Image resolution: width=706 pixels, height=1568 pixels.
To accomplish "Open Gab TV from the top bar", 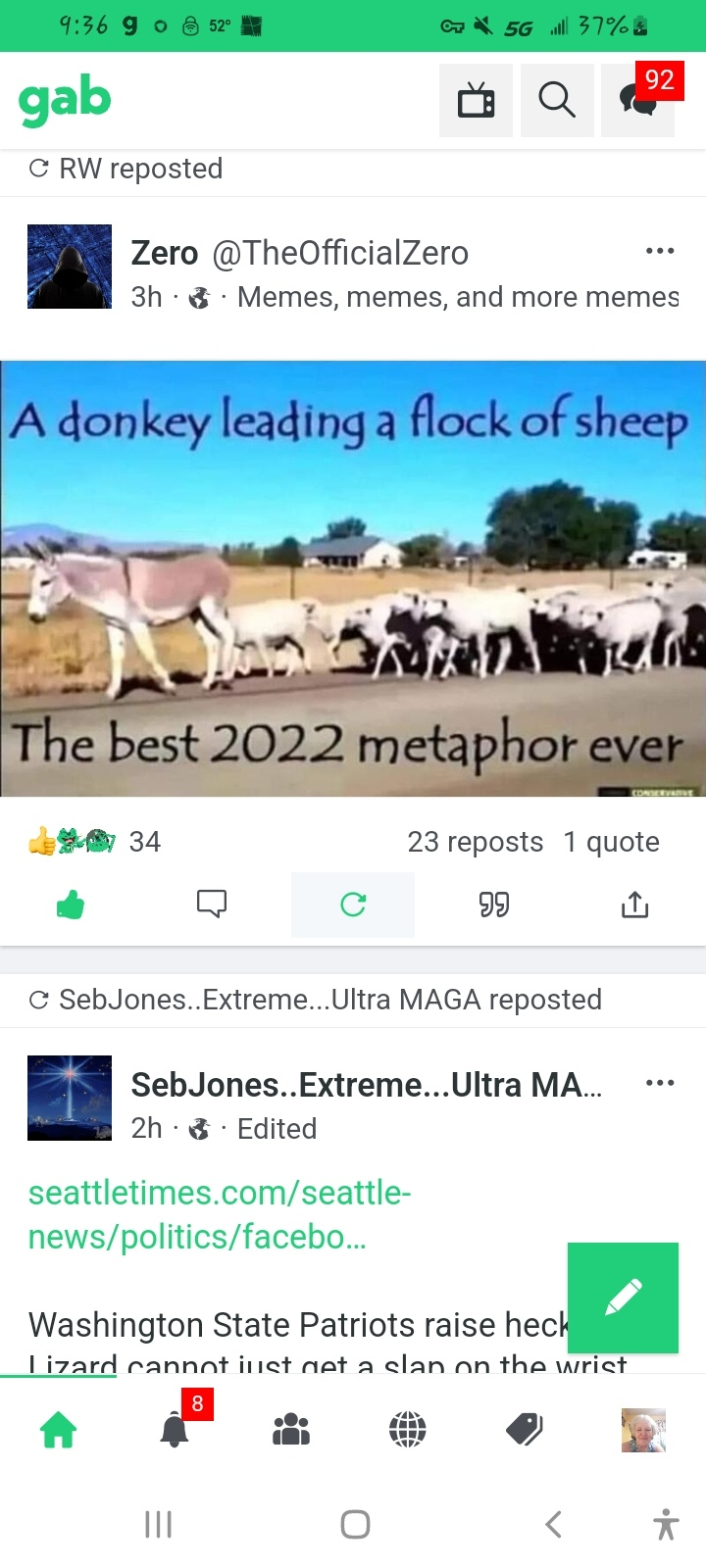I will click(x=476, y=100).
